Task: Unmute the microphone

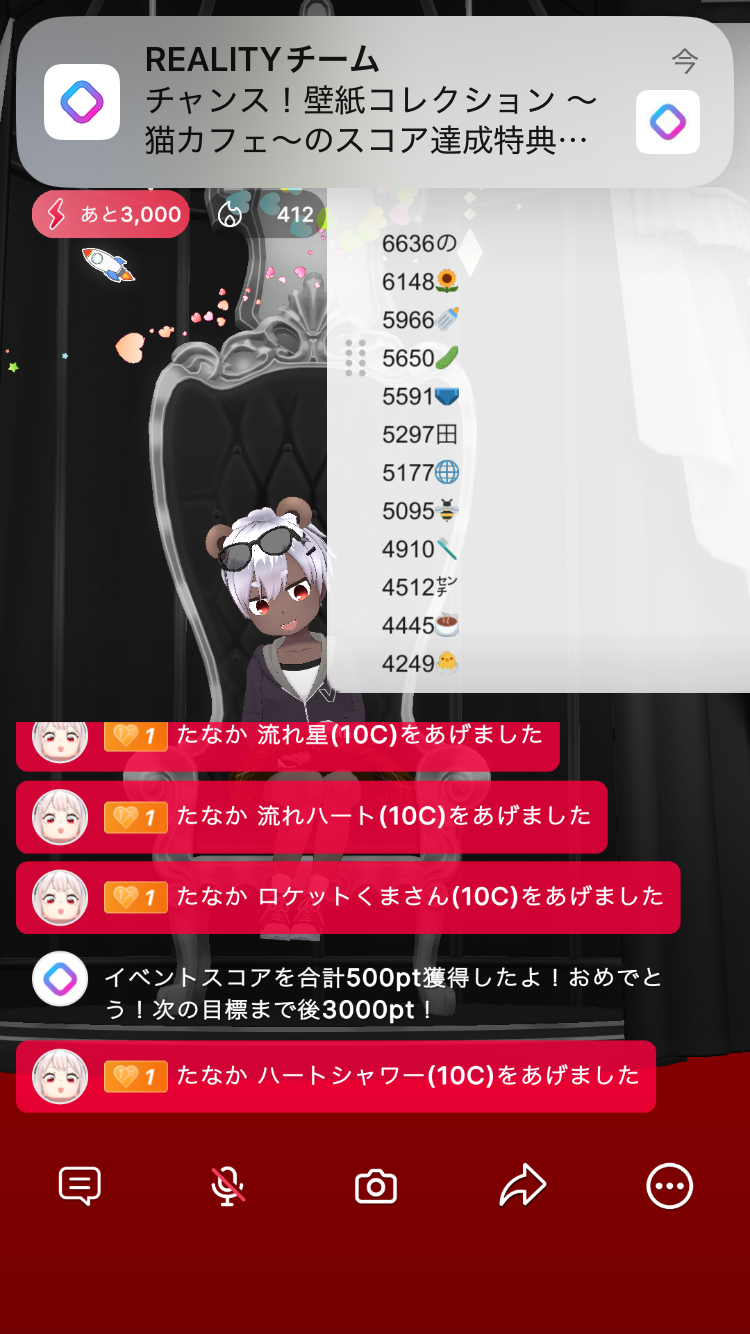Action: (x=228, y=1187)
